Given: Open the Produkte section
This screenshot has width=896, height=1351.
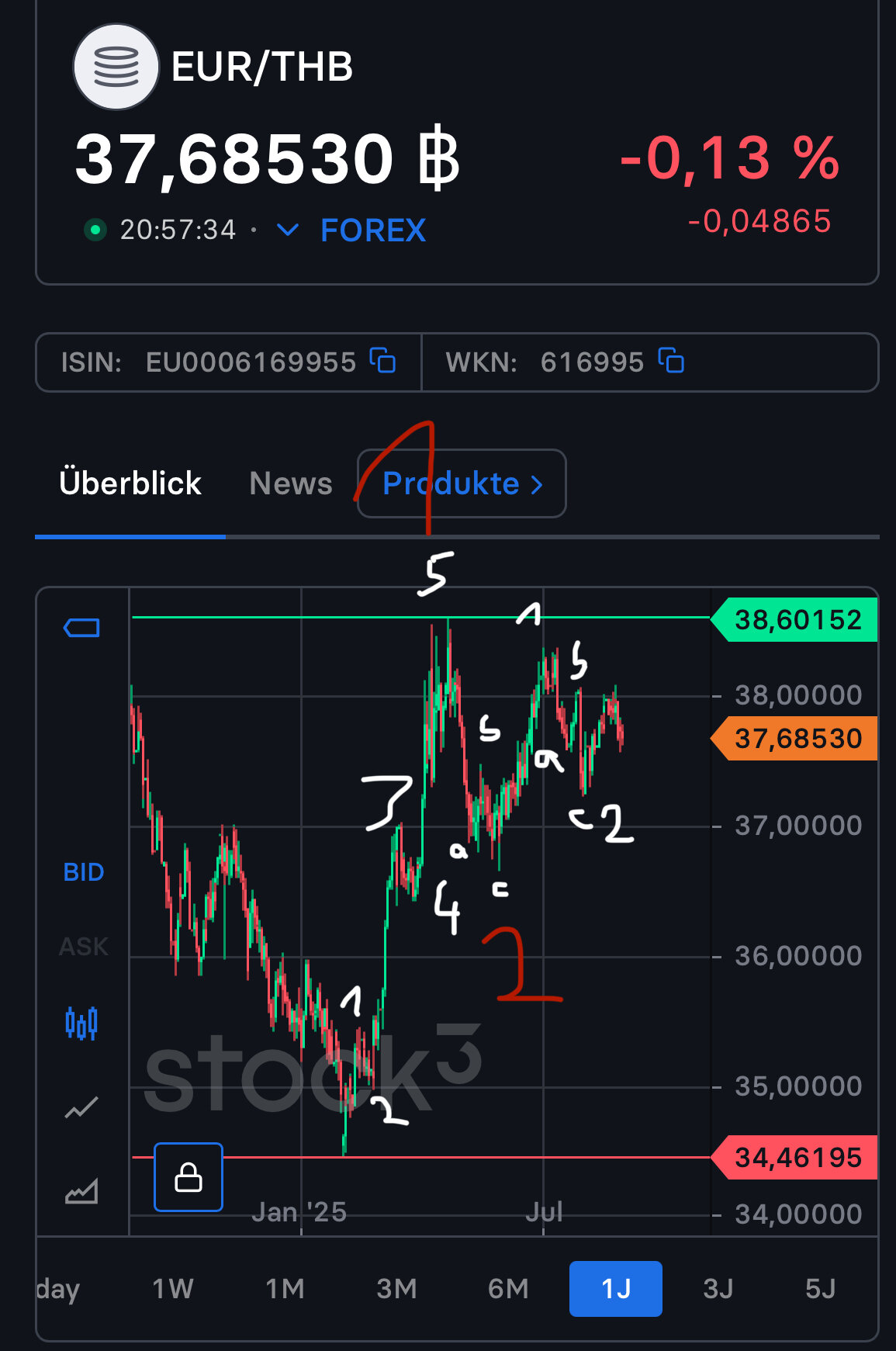Looking at the screenshot, I should [462, 483].
